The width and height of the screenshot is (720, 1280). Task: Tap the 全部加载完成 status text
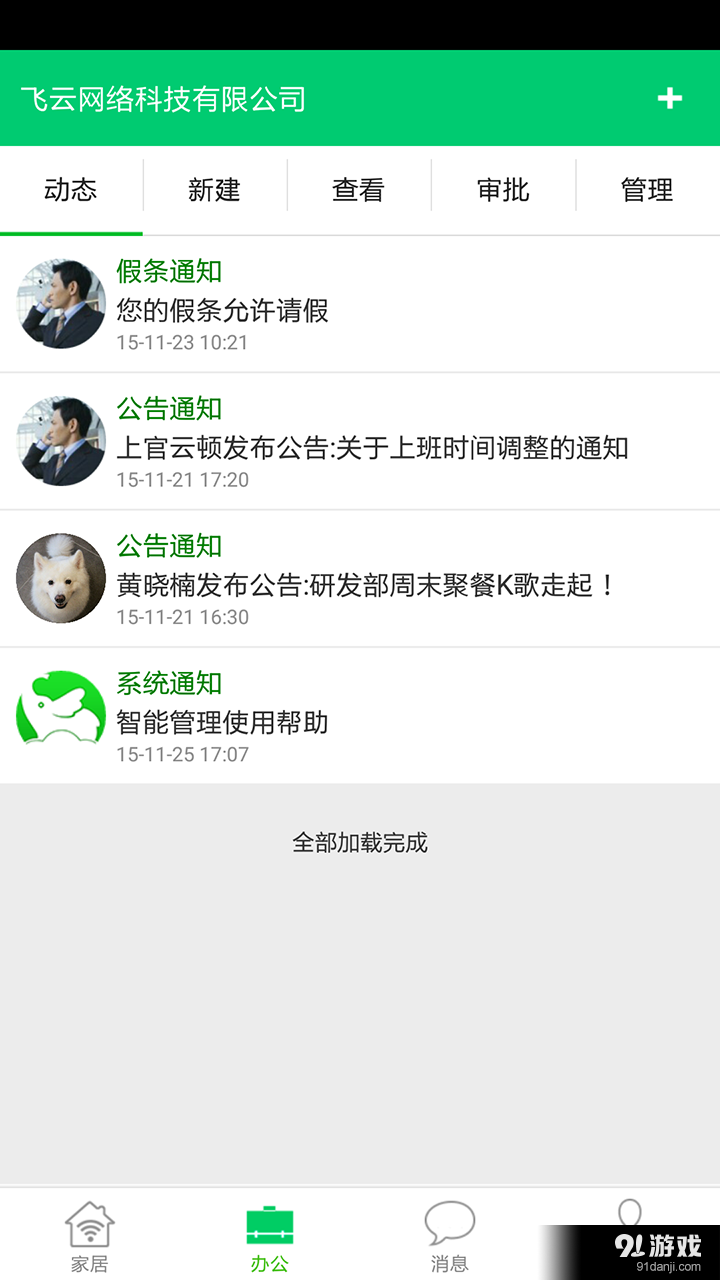(x=359, y=843)
